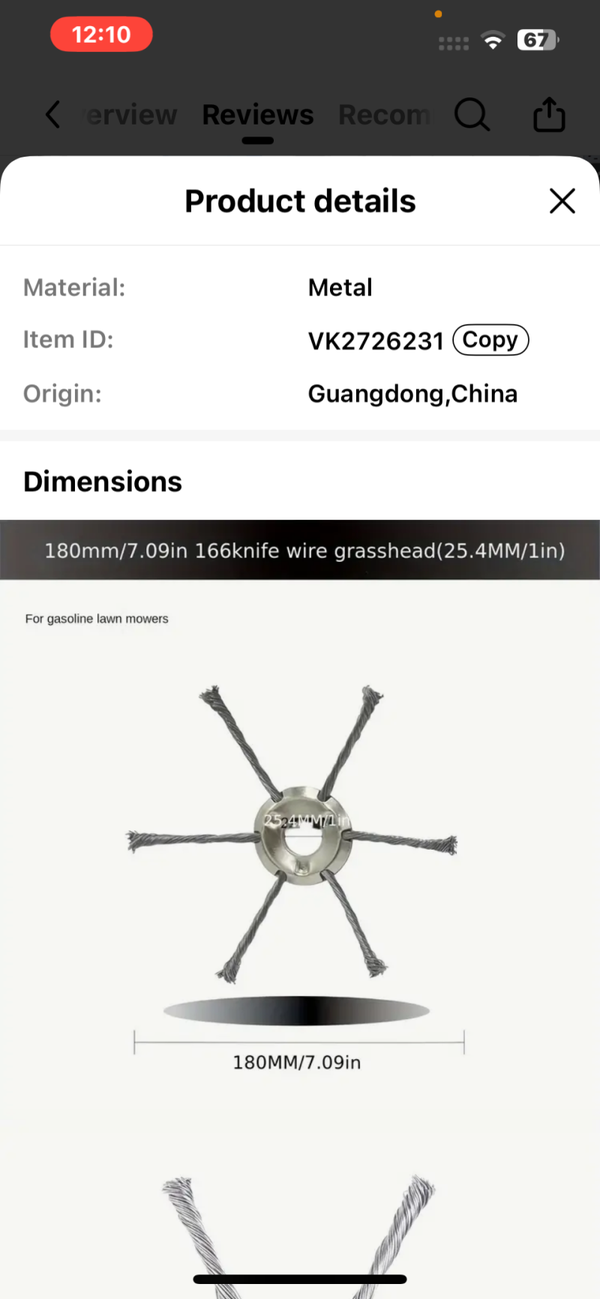Switch to the Reviews tab

258,115
